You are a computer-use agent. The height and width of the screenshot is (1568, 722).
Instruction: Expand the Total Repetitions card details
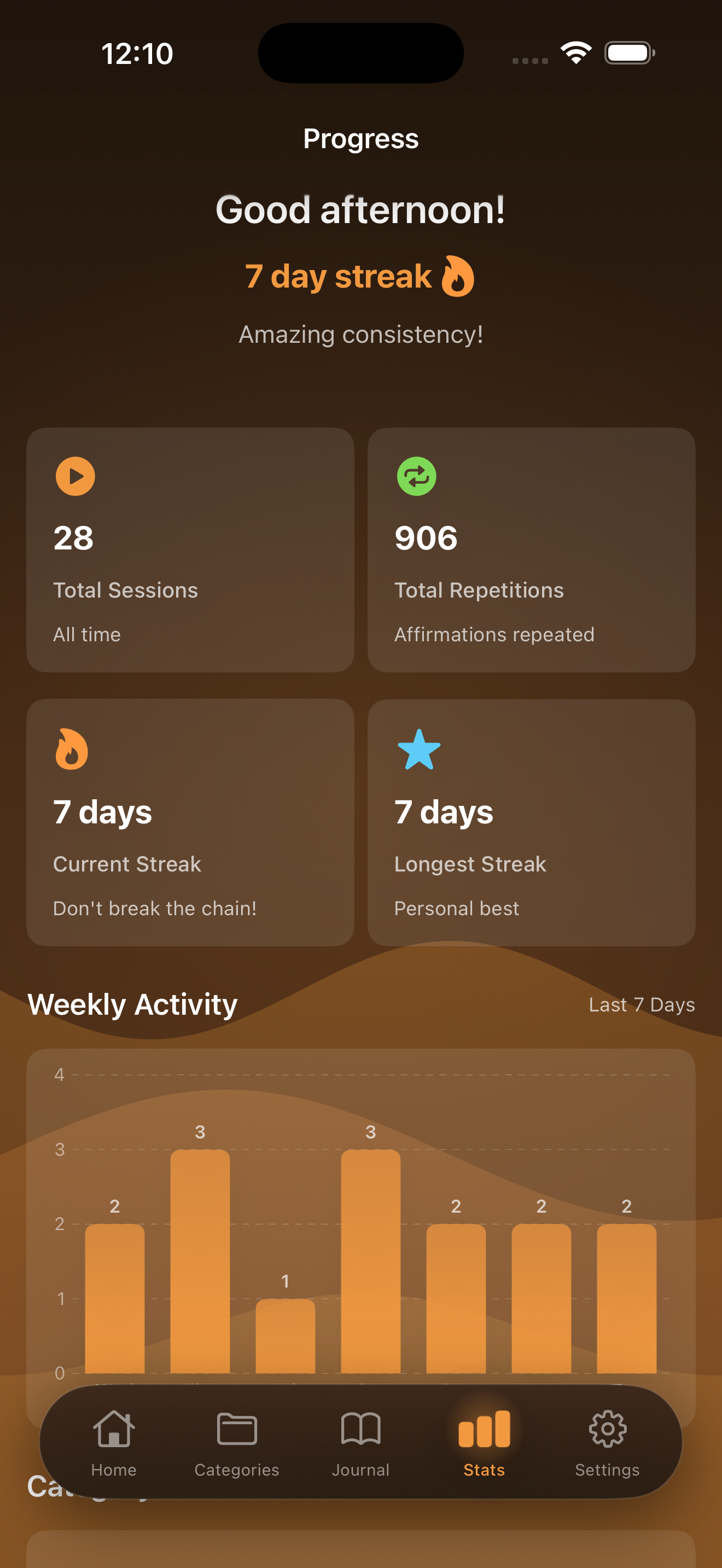532,549
